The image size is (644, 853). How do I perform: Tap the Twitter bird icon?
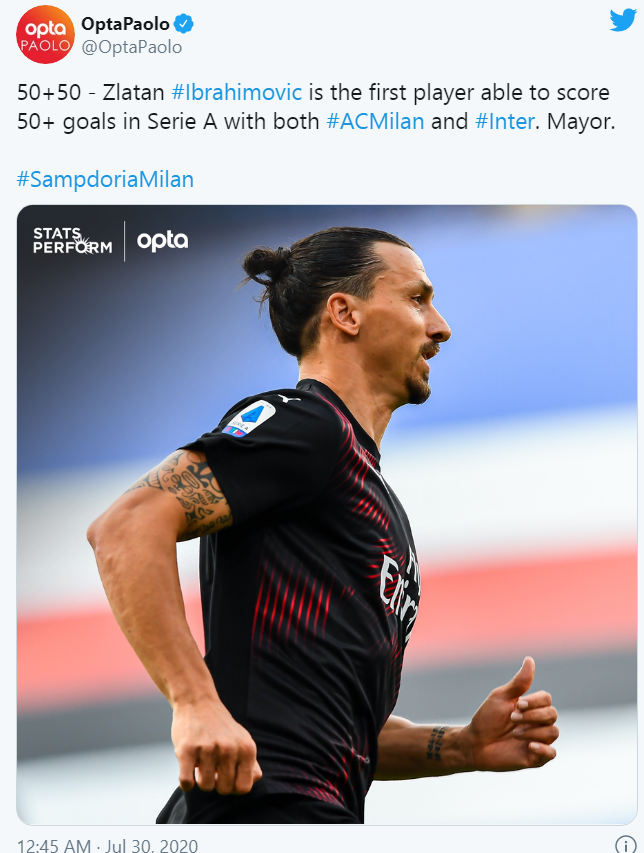620,21
